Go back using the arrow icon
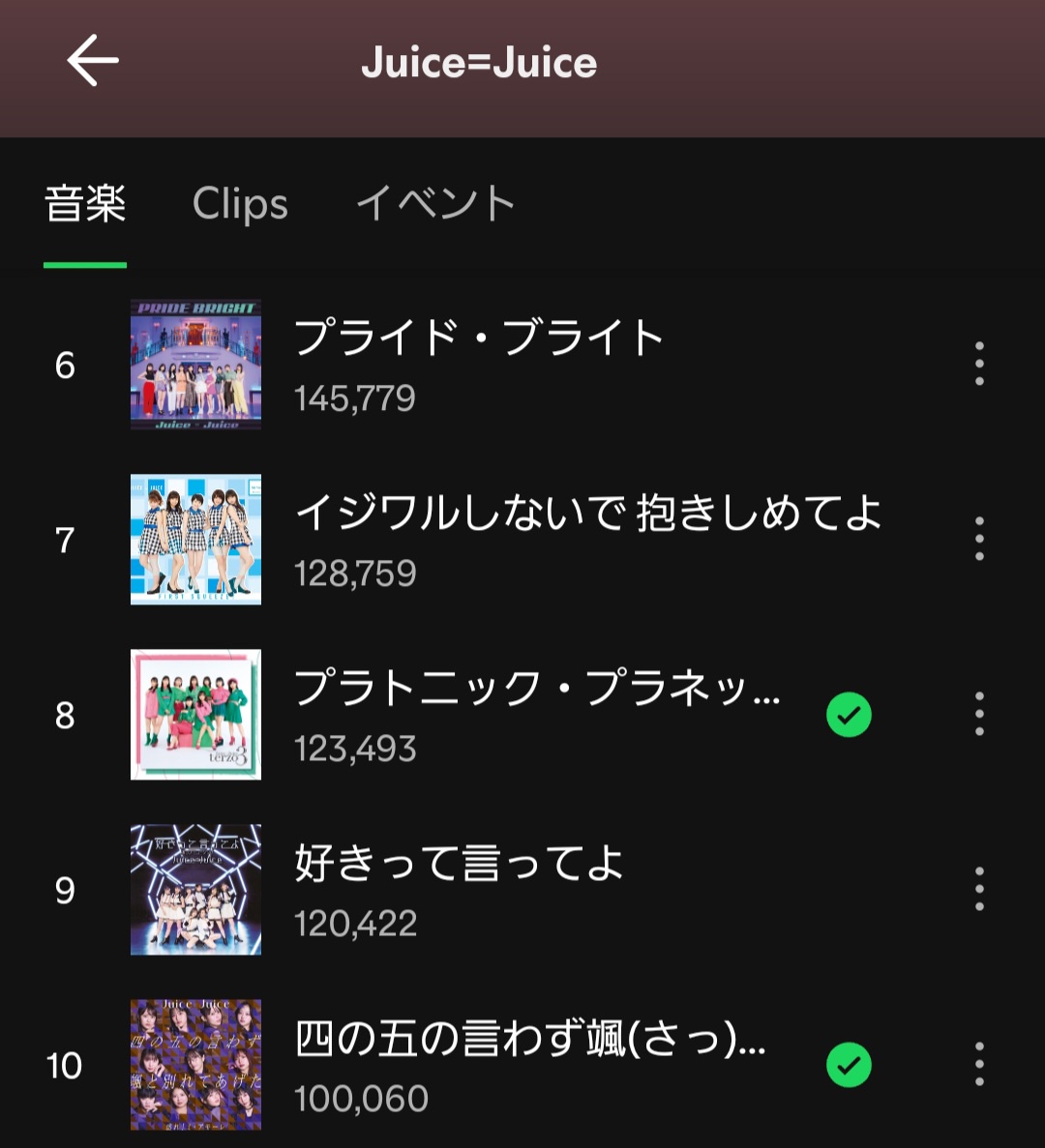The image size is (1045, 1148). pos(93,61)
